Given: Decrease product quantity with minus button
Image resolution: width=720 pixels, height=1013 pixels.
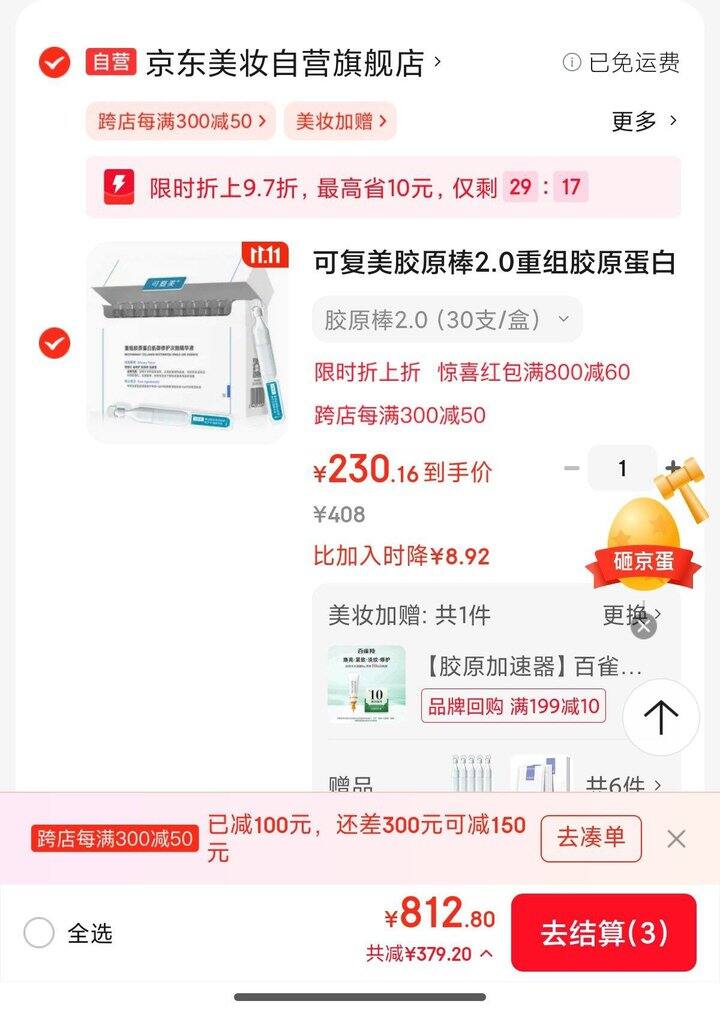Looking at the screenshot, I should coord(572,468).
